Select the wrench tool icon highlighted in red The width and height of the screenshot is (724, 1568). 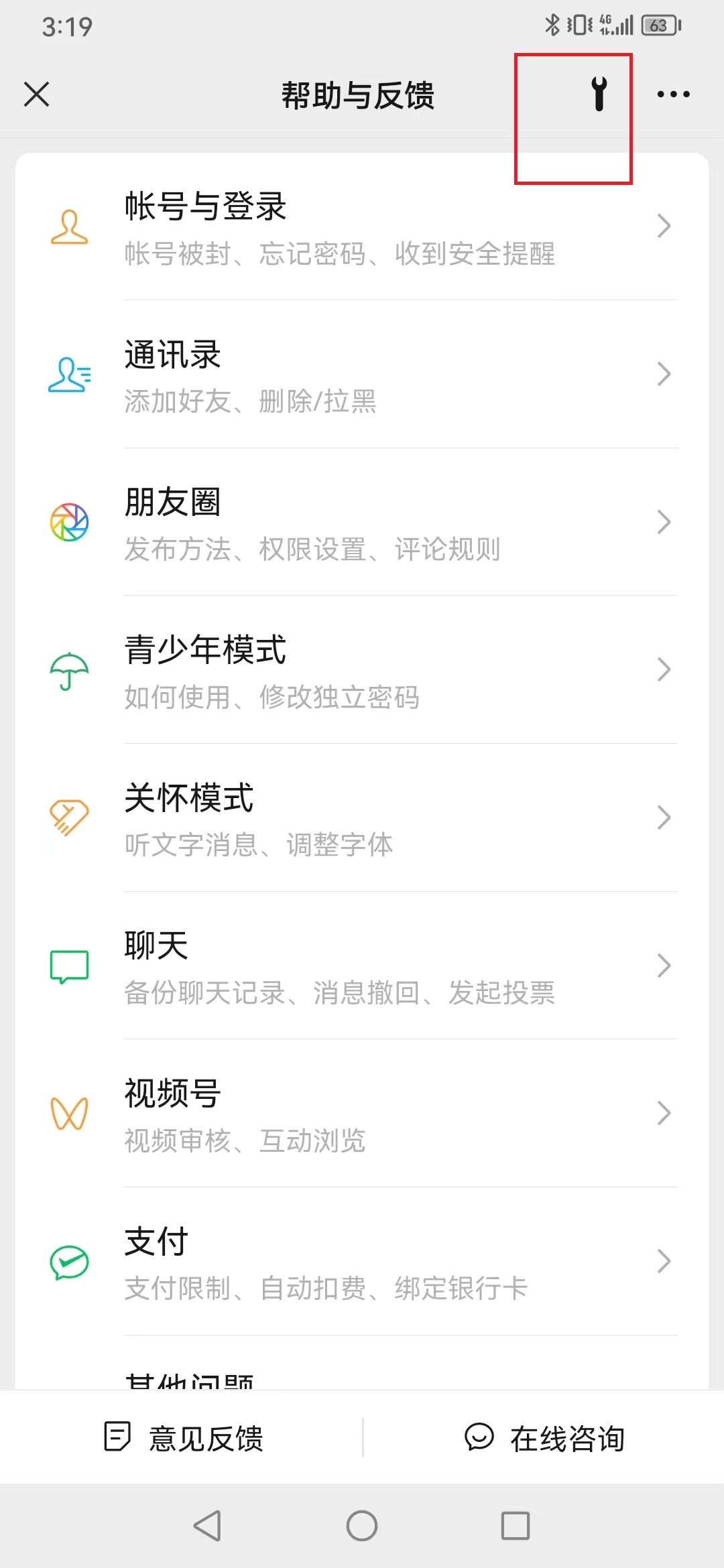coord(597,94)
